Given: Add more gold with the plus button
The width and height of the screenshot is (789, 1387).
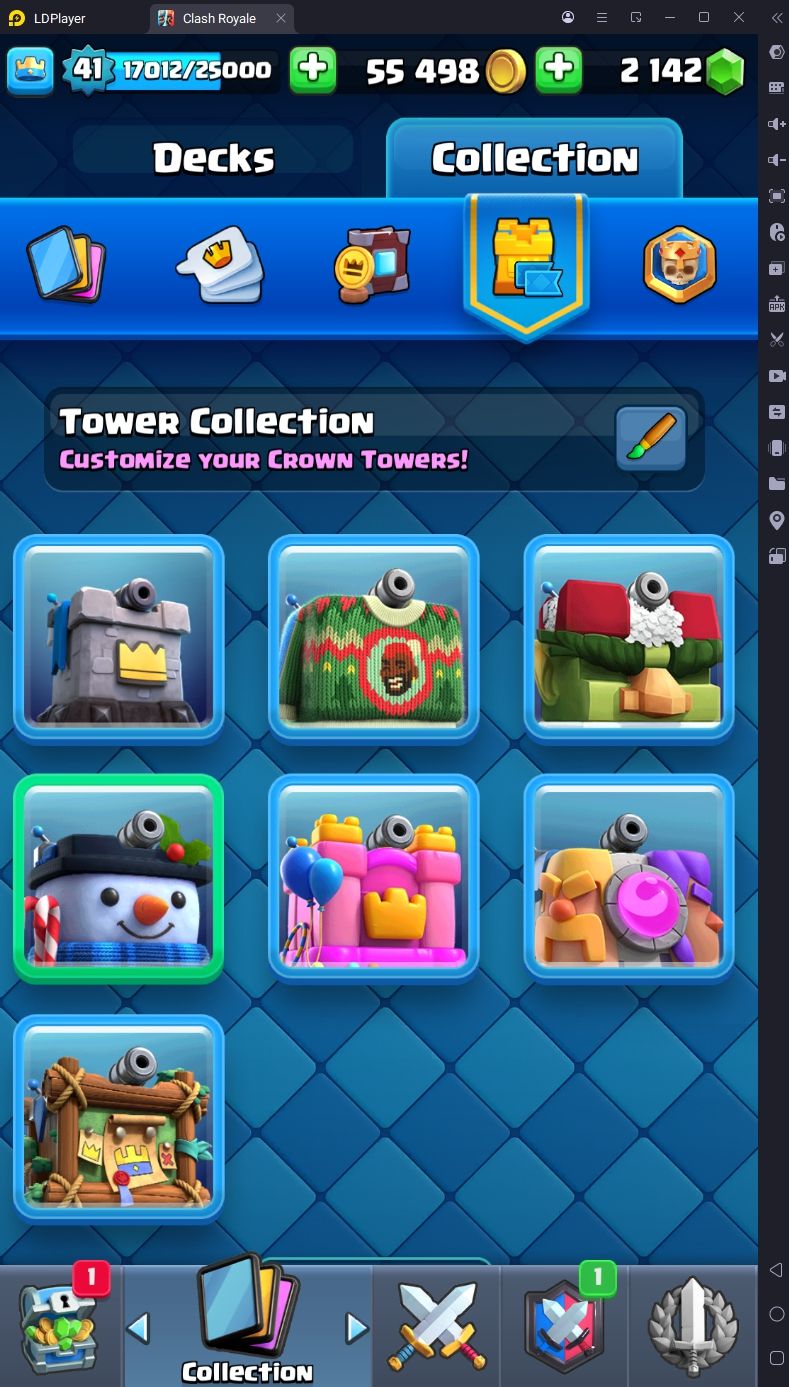Looking at the screenshot, I should (x=559, y=69).
